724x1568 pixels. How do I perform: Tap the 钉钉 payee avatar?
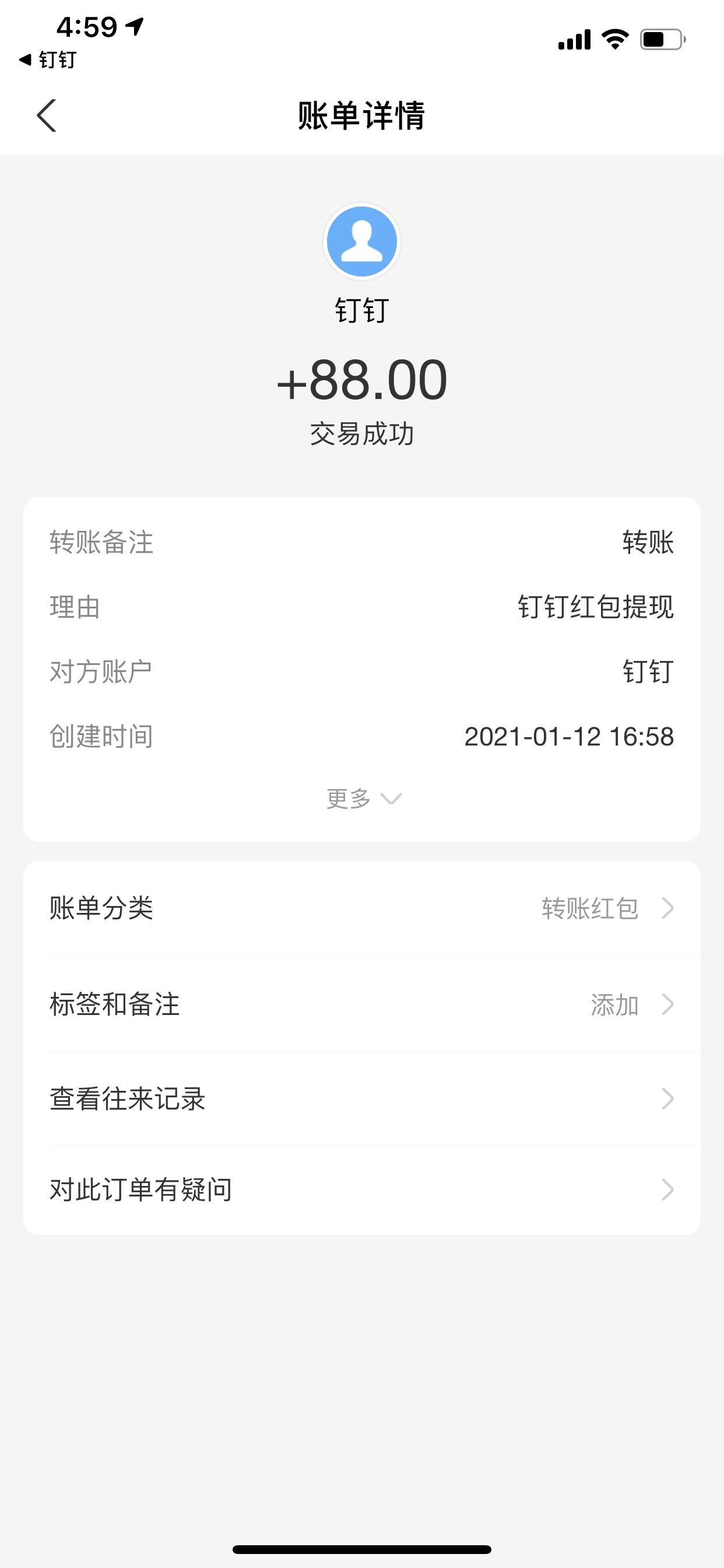[362, 242]
